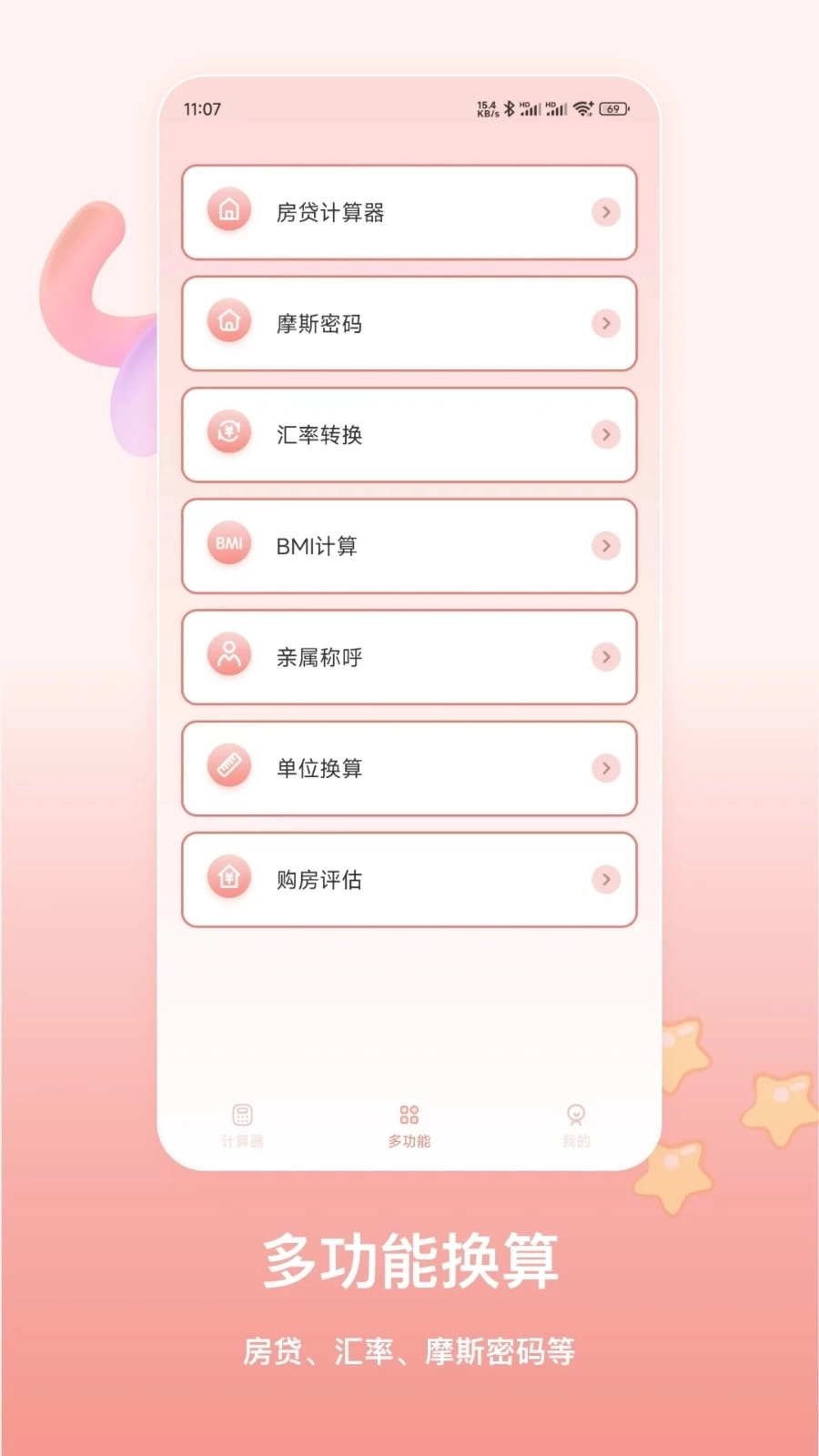Open the 单位换算 function

coord(409,768)
